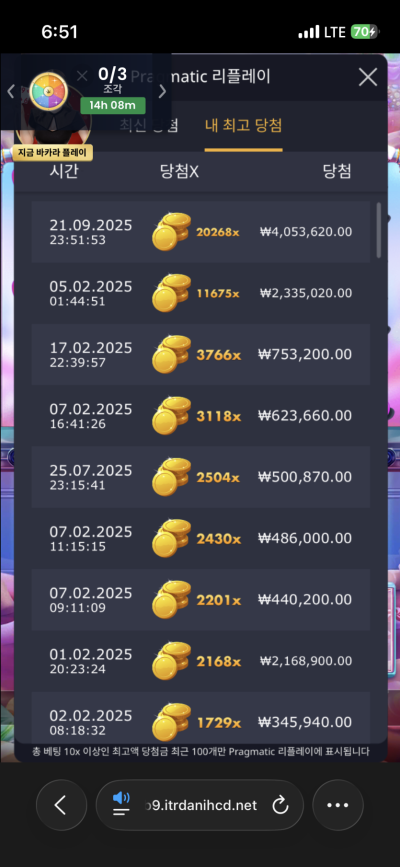View the 2504x win from 25.07.2025
Screen dimensions: 400x867
(x=200, y=477)
